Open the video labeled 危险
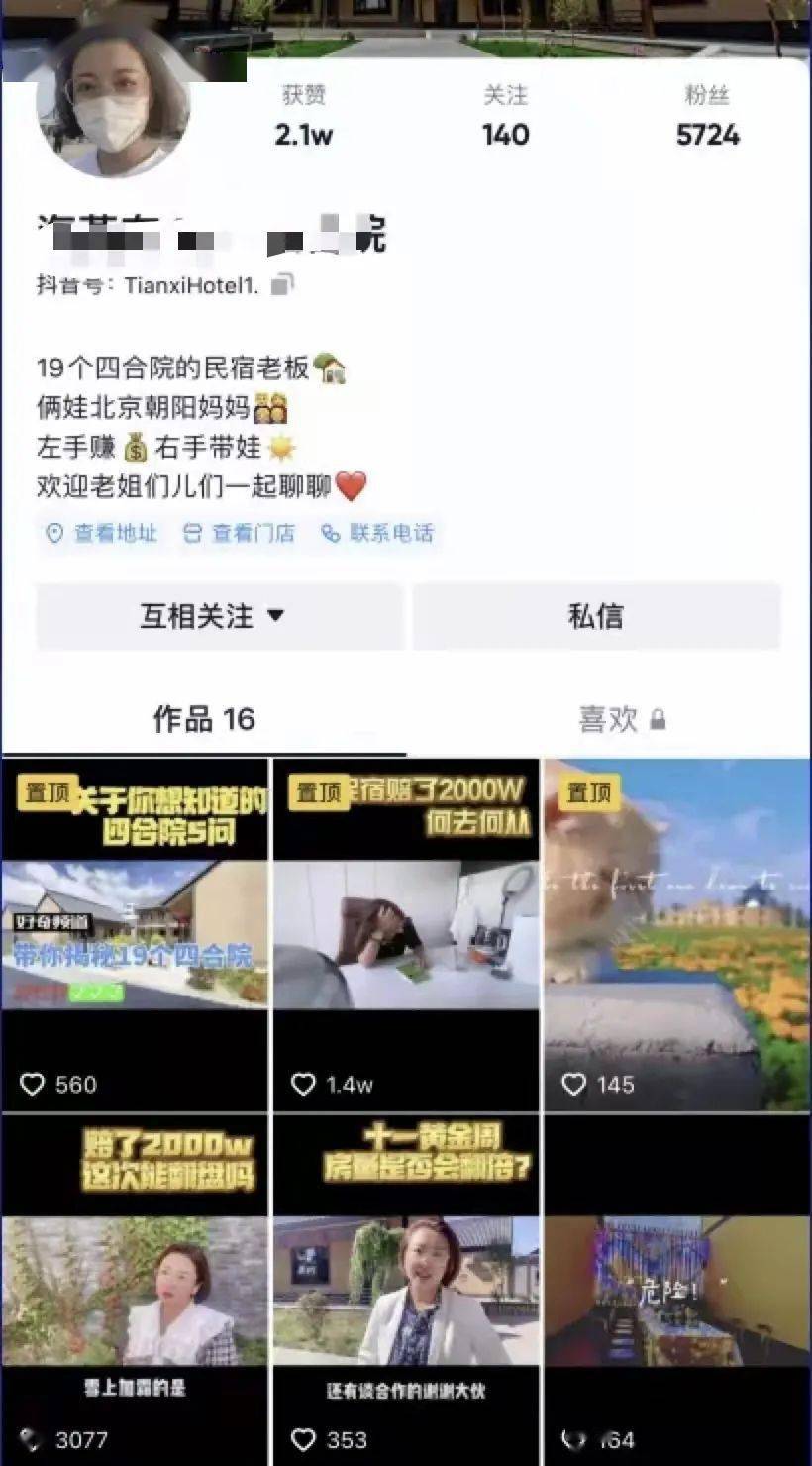812x1466 pixels. pyautogui.click(x=676, y=1288)
